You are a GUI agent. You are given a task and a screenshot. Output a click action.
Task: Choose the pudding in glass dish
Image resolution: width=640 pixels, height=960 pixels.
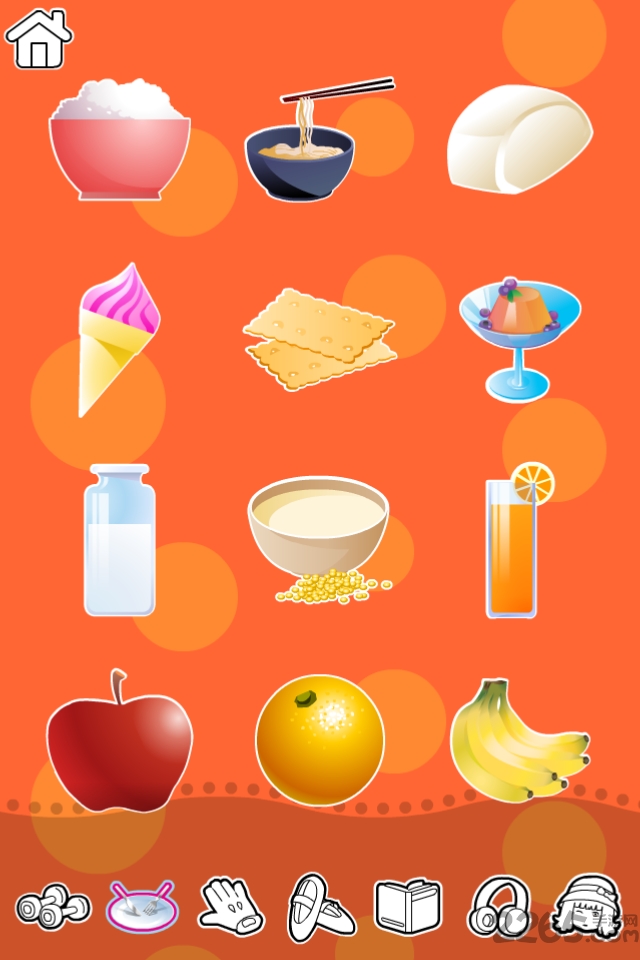[x=519, y=340]
